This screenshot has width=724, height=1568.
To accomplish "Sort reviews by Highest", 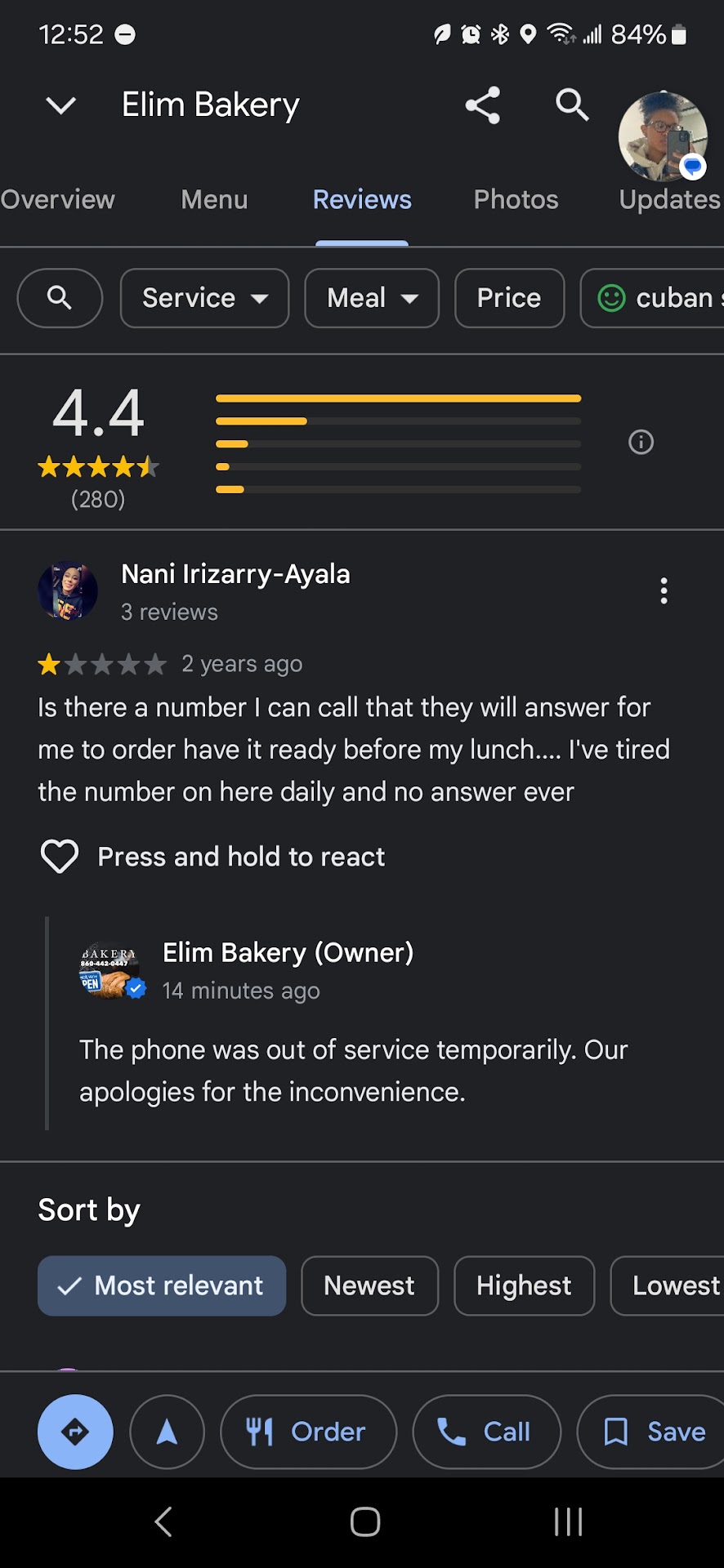I will [x=524, y=1285].
